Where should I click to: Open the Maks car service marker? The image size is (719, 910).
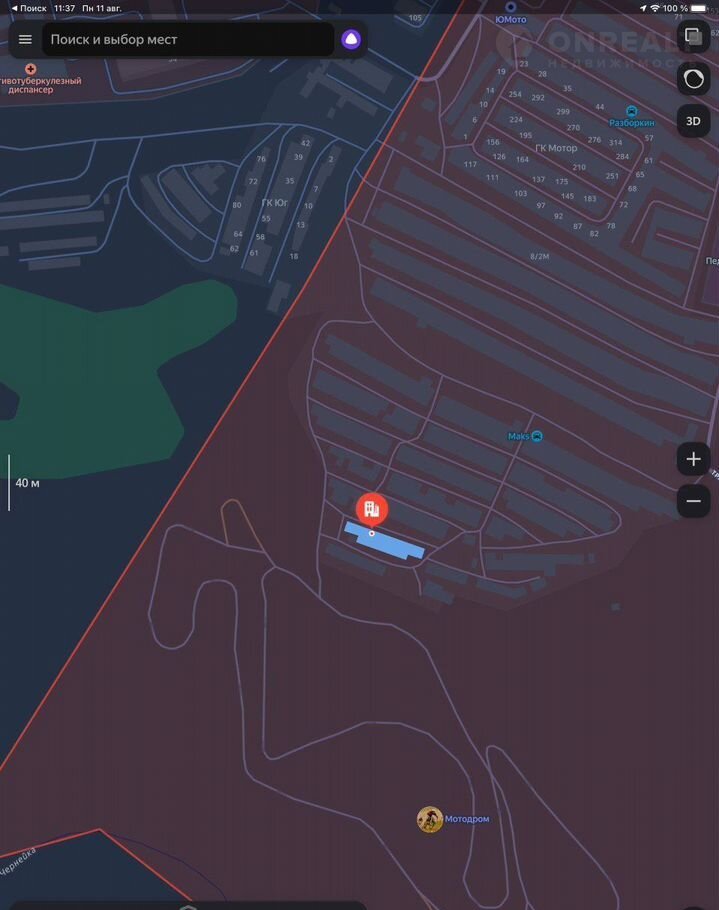click(538, 436)
